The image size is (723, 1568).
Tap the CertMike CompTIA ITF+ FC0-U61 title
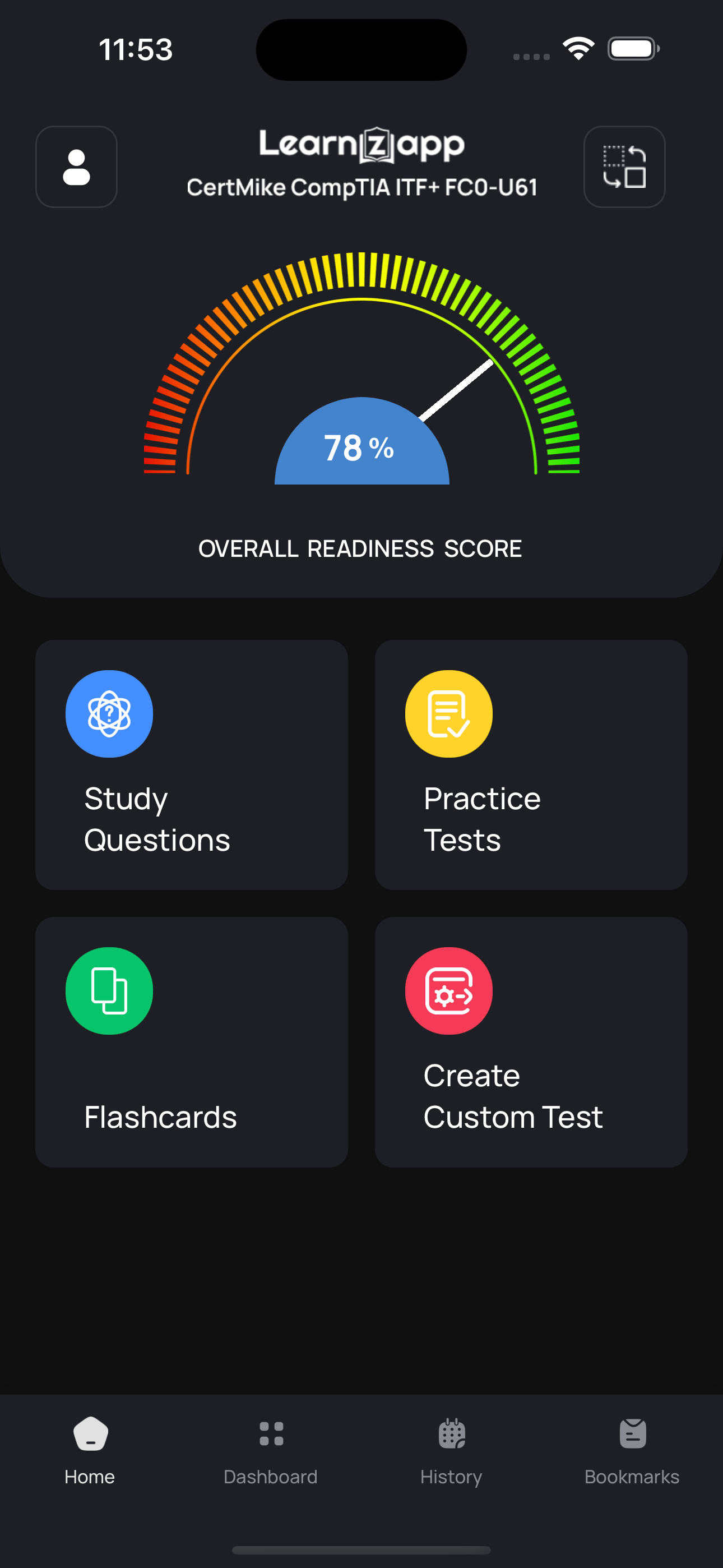(361, 187)
